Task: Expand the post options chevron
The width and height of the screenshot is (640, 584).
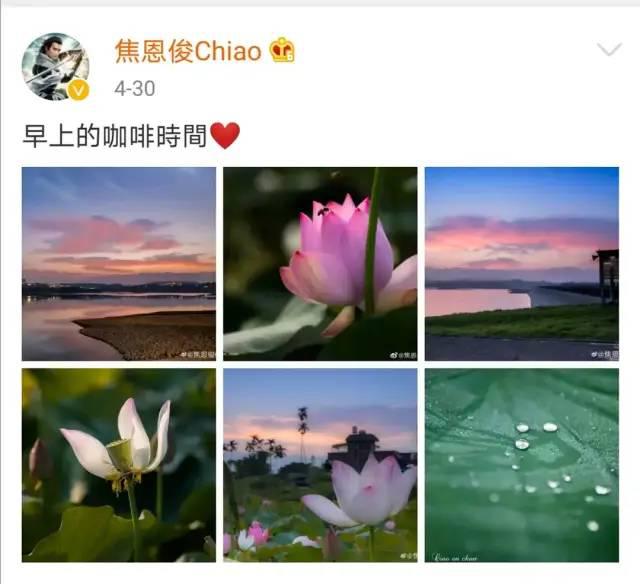Action: coord(608,49)
